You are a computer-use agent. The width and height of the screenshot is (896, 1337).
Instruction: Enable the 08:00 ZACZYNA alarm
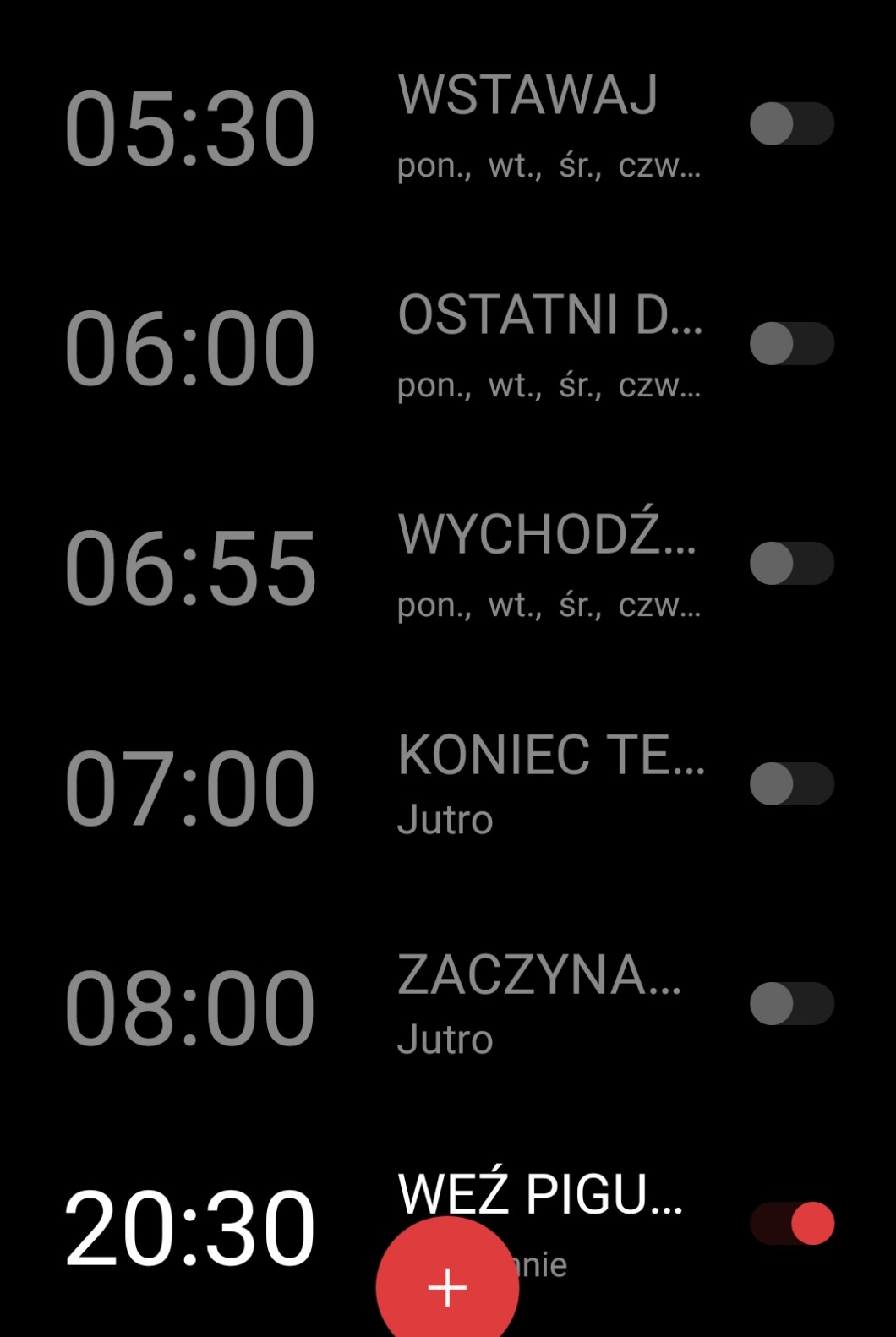[791, 1003]
